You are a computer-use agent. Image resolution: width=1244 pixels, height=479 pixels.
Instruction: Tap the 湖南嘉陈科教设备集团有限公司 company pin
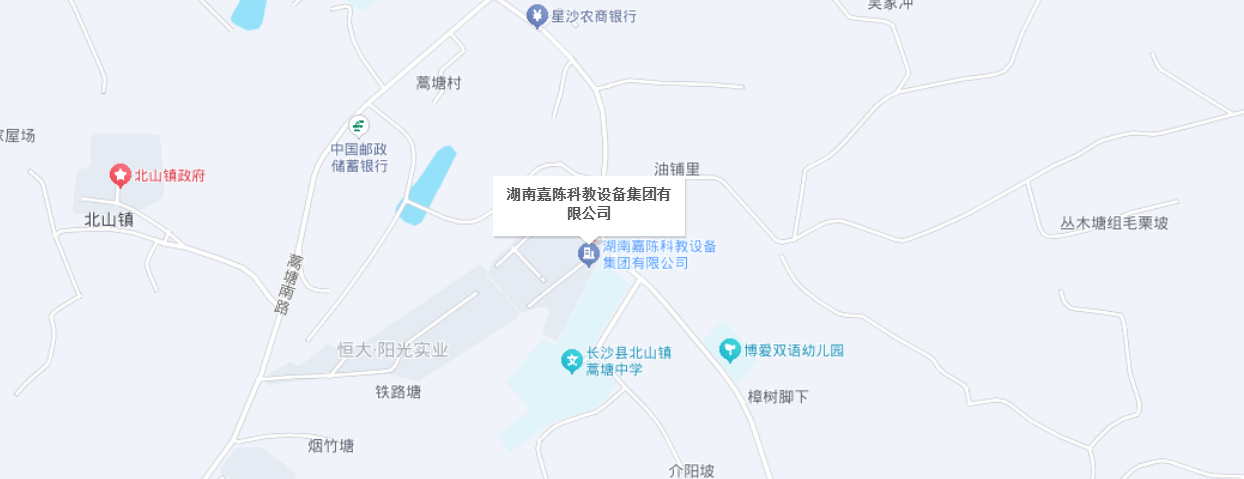tap(589, 254)
